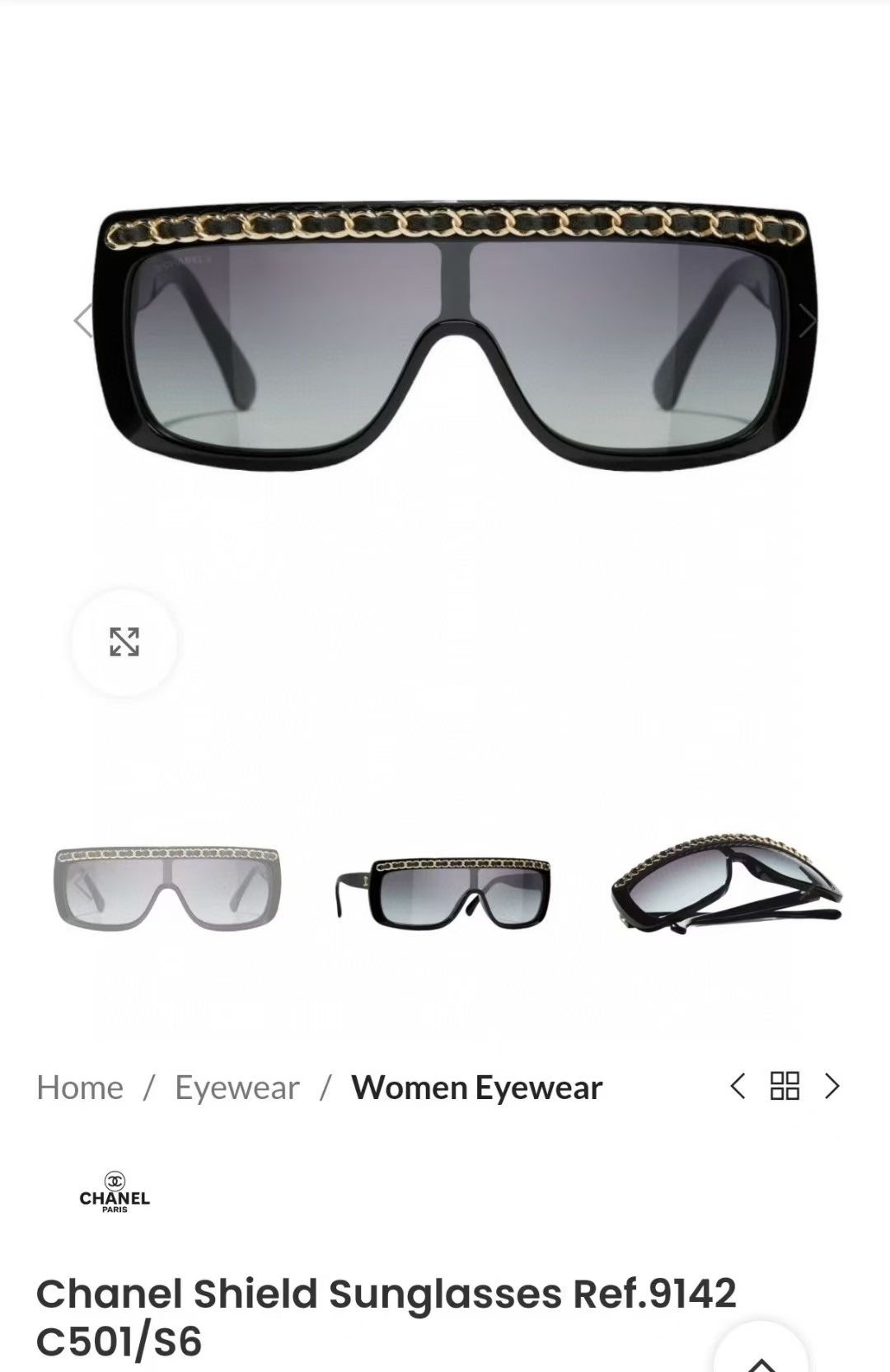The width and height of the screenshot is (890, 1372).
Task: Open the Chanel brand page
Action: click(x=115, y=1192)
